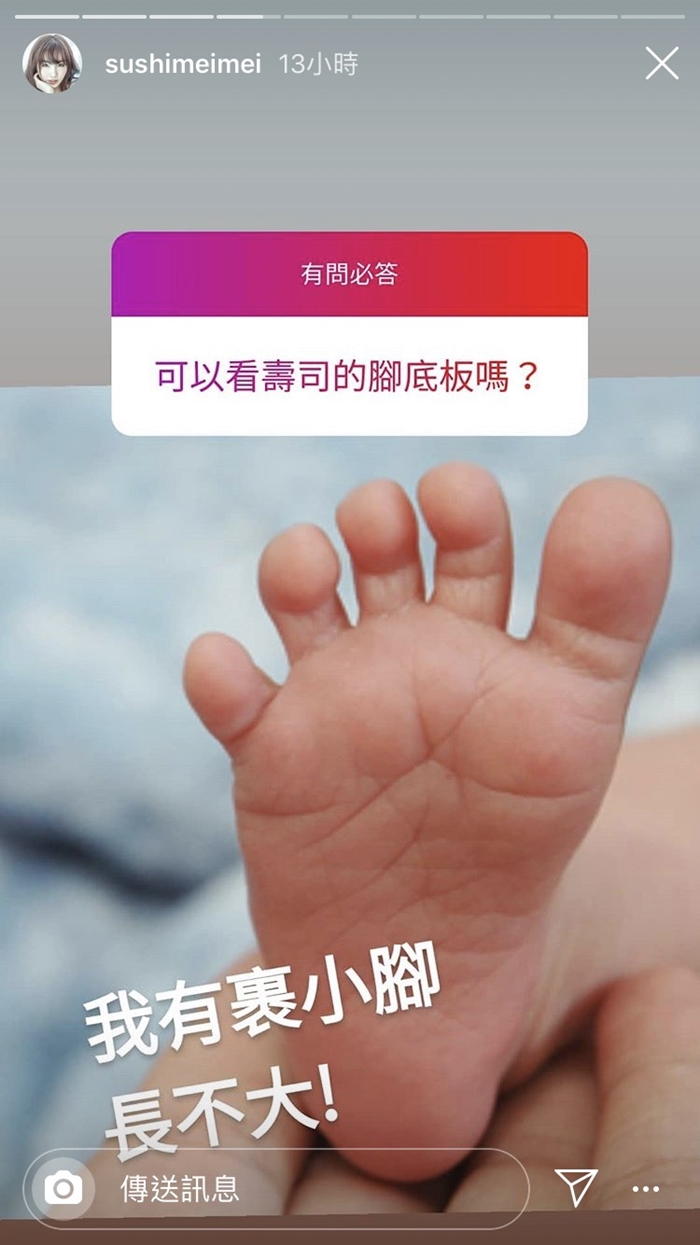This screenshot has height=1245, width=700.
Task: Share this story via paper plane
Action: tap(575, 1187)
